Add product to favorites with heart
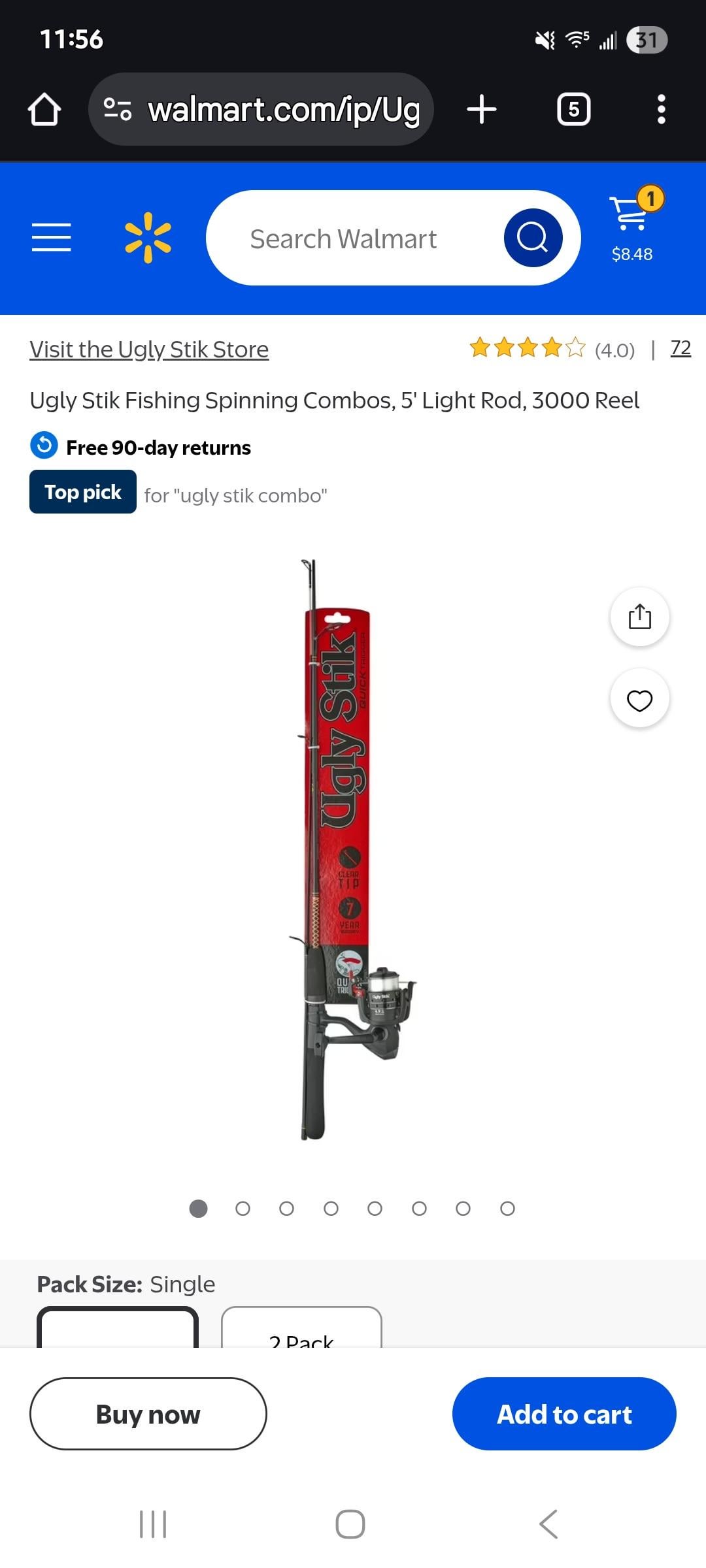This screenshot has height=1568, width=706. click(639, 700)
